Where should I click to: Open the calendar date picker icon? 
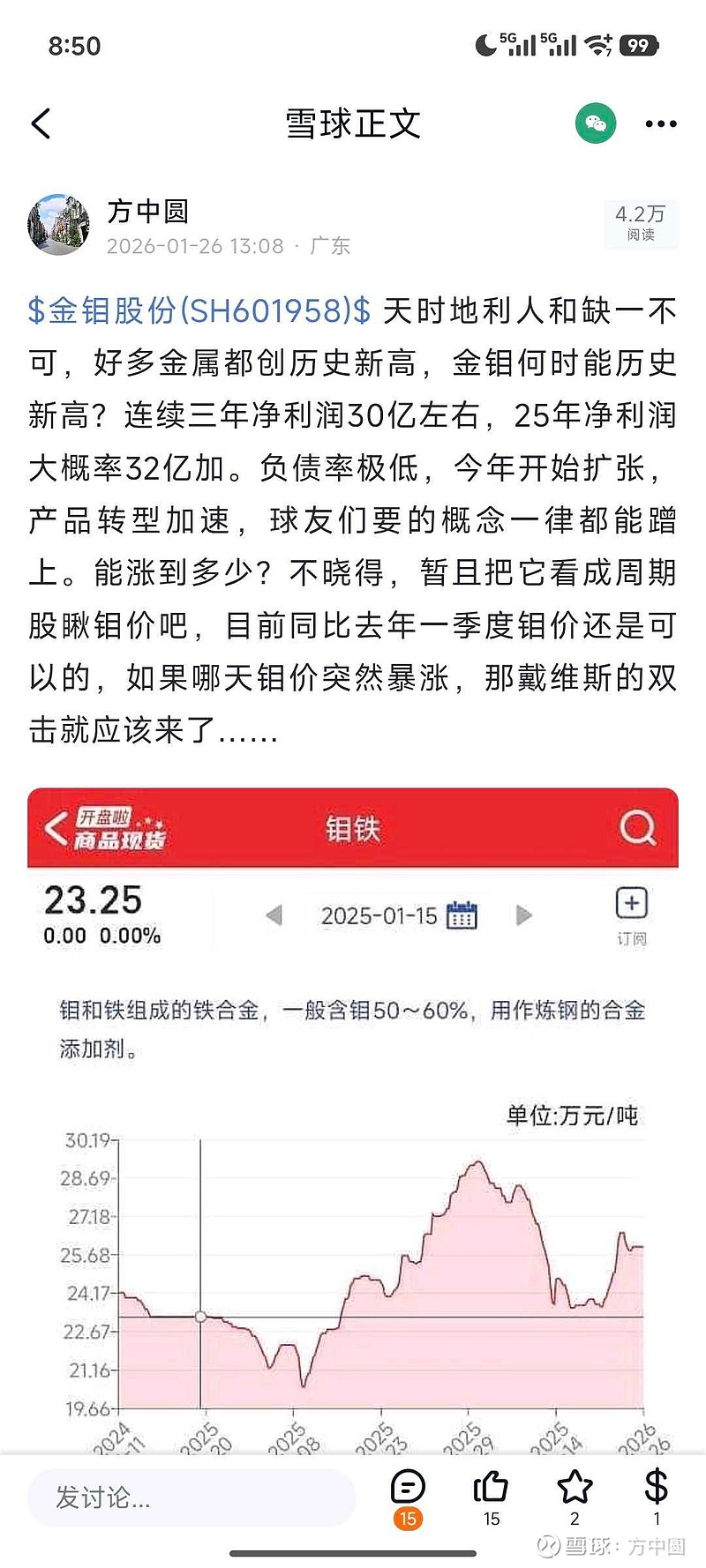click(x=462, y=915)
